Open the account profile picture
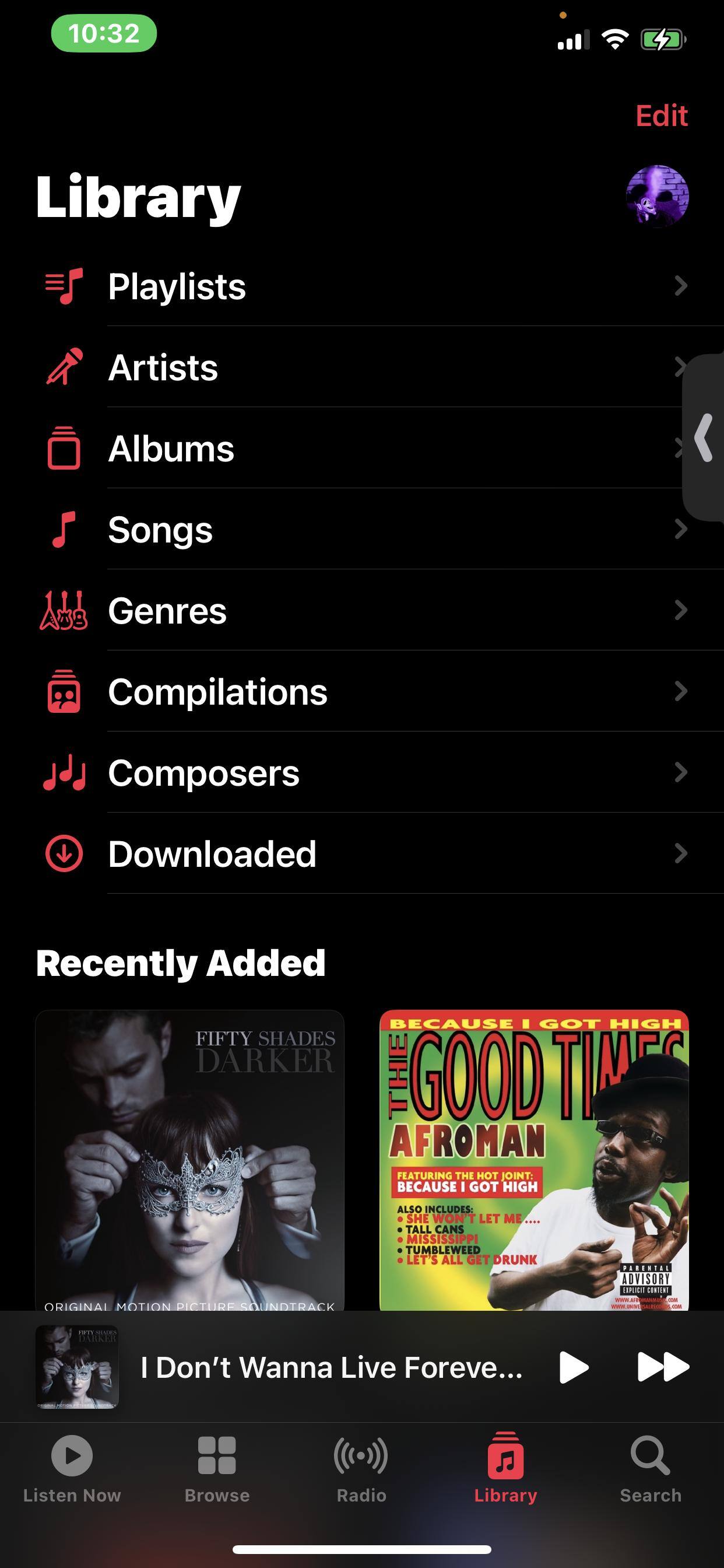 point(657,197)
